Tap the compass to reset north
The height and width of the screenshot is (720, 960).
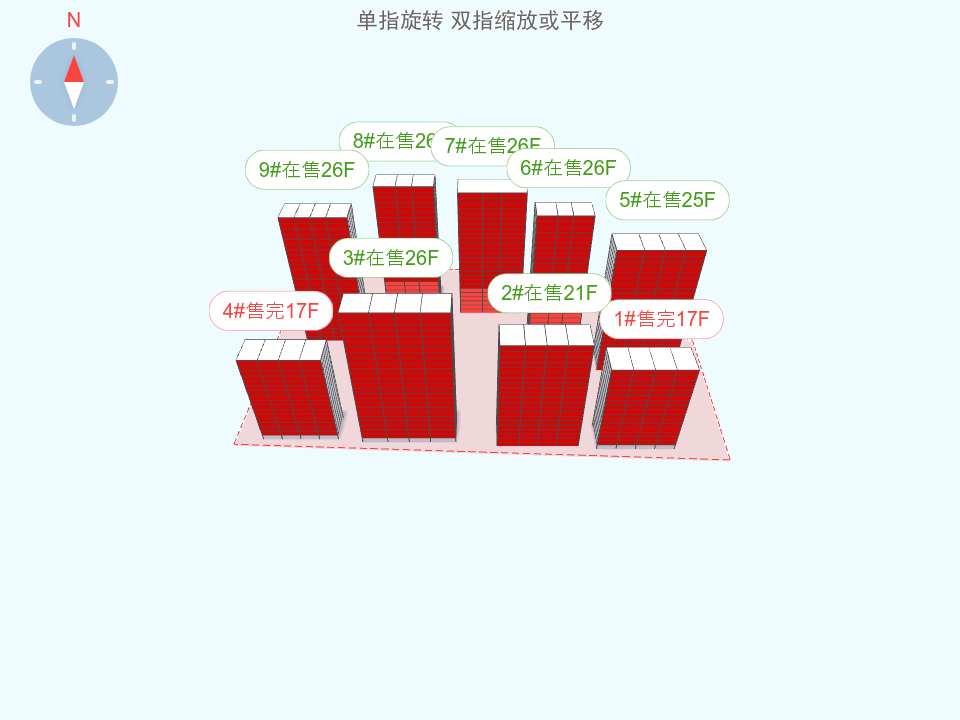(x=74, y=82)
